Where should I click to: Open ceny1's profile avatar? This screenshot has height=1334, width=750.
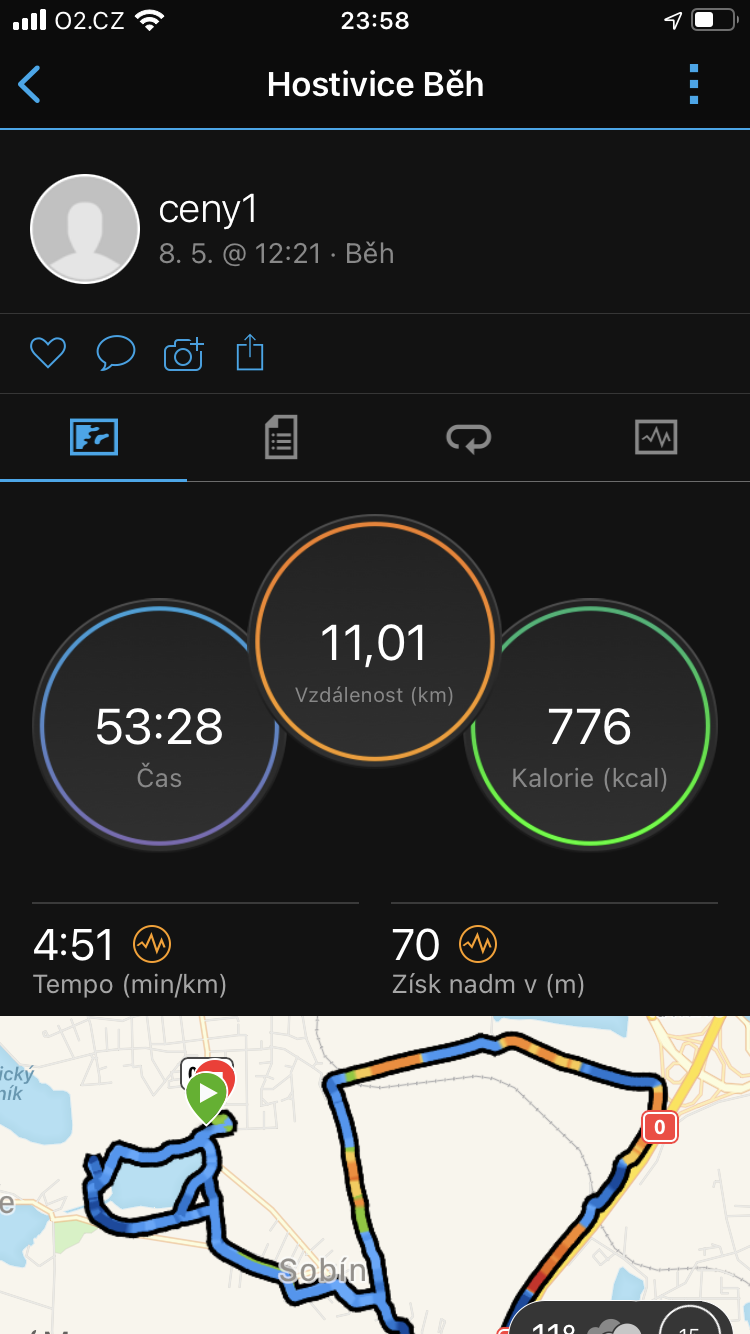pyautogui.click(x=85, y=229)
